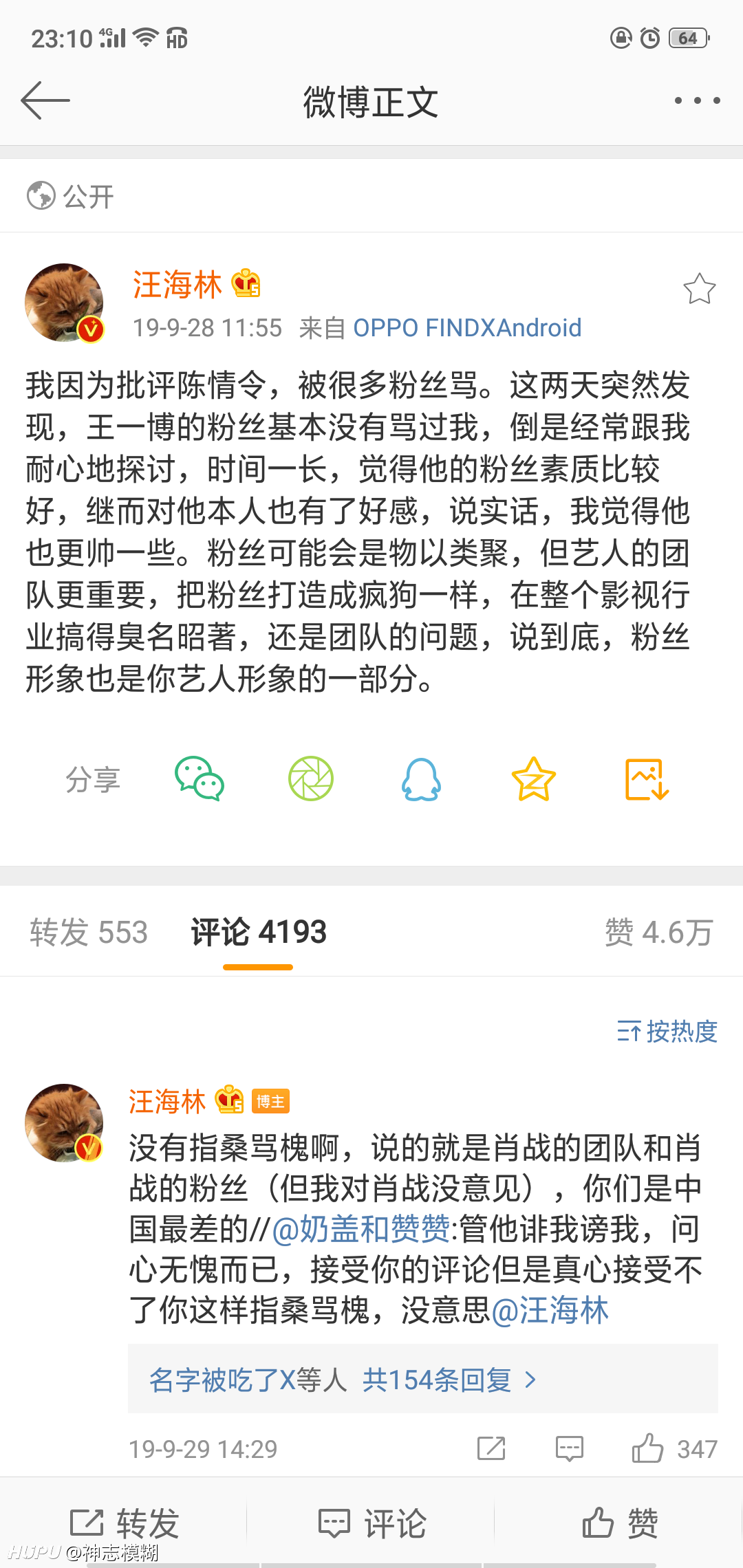This screenshot has height=1568, width=743.
Task: Share the post to QQ
Action: (421, 778)
